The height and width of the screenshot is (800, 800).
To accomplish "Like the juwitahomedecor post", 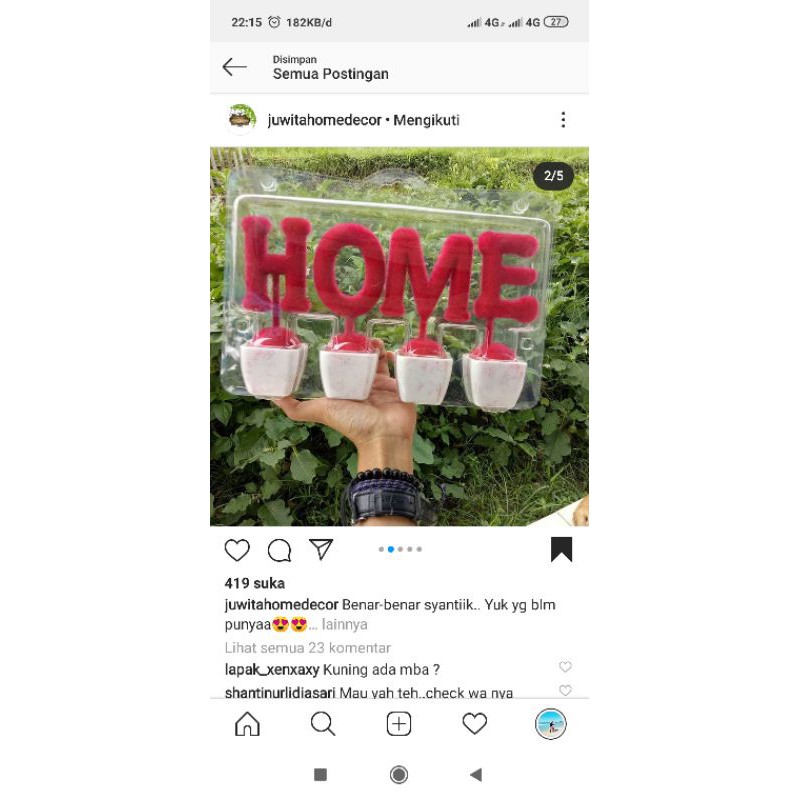I will pyautogui.click(x=237, y=550).
